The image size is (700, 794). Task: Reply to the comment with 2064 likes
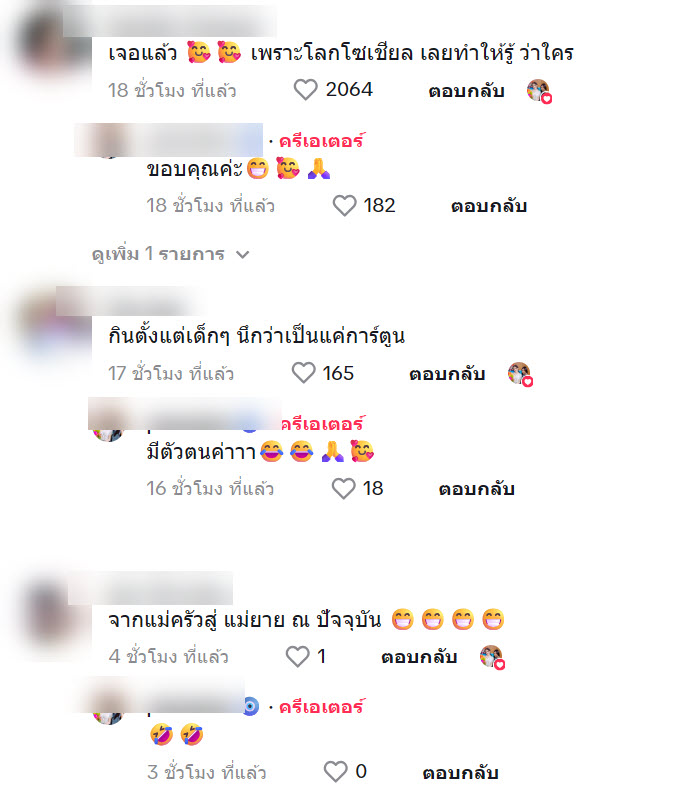coord(466,91)
